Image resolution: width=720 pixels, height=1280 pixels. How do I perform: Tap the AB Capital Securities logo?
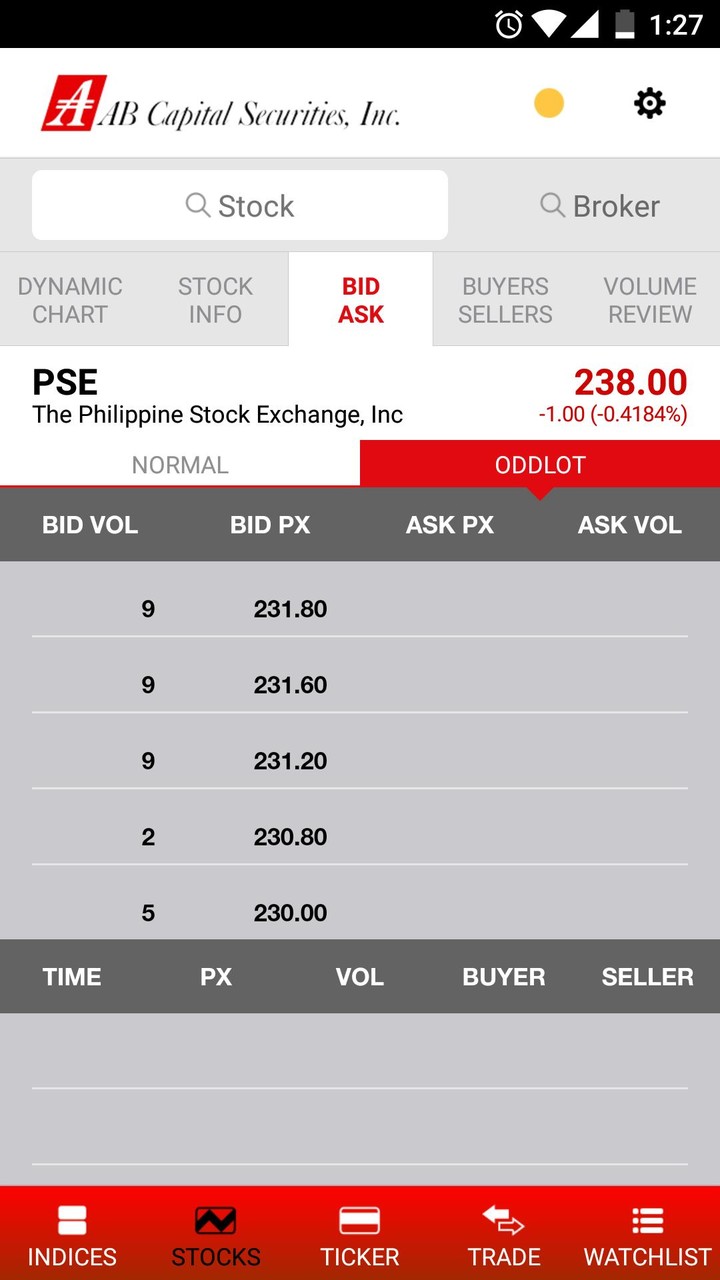[220, 103]
